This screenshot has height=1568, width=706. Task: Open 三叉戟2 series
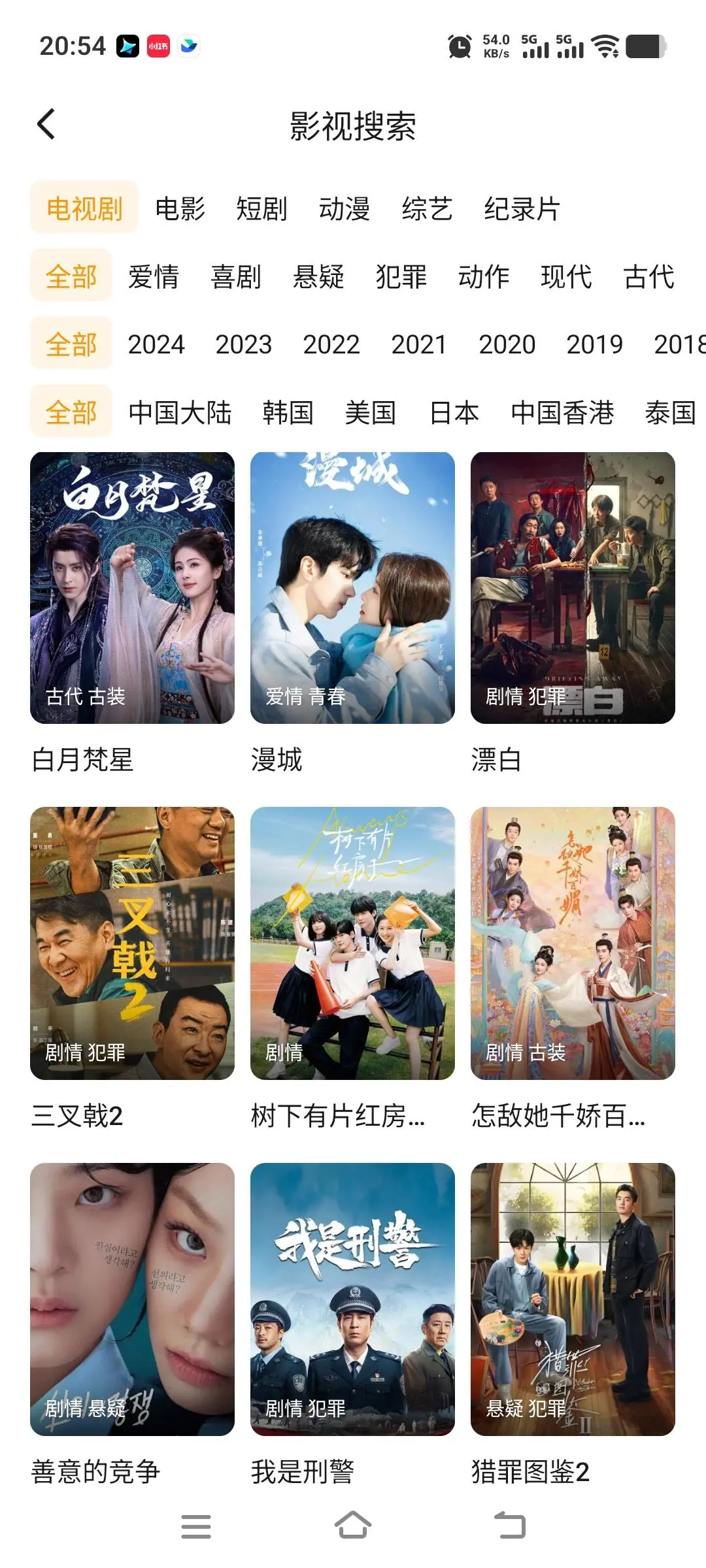coord(132,943)
